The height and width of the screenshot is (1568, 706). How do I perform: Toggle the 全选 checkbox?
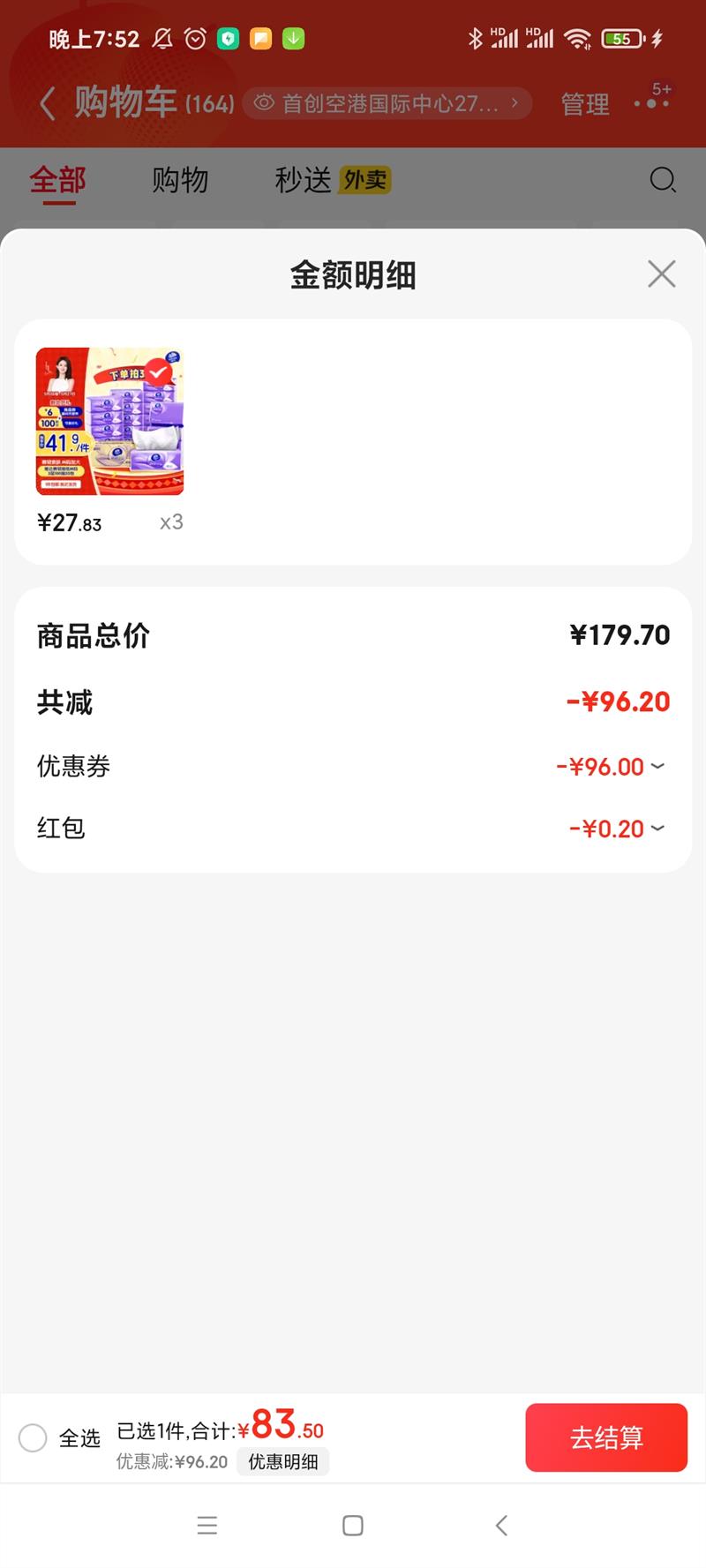point(34,1437)
